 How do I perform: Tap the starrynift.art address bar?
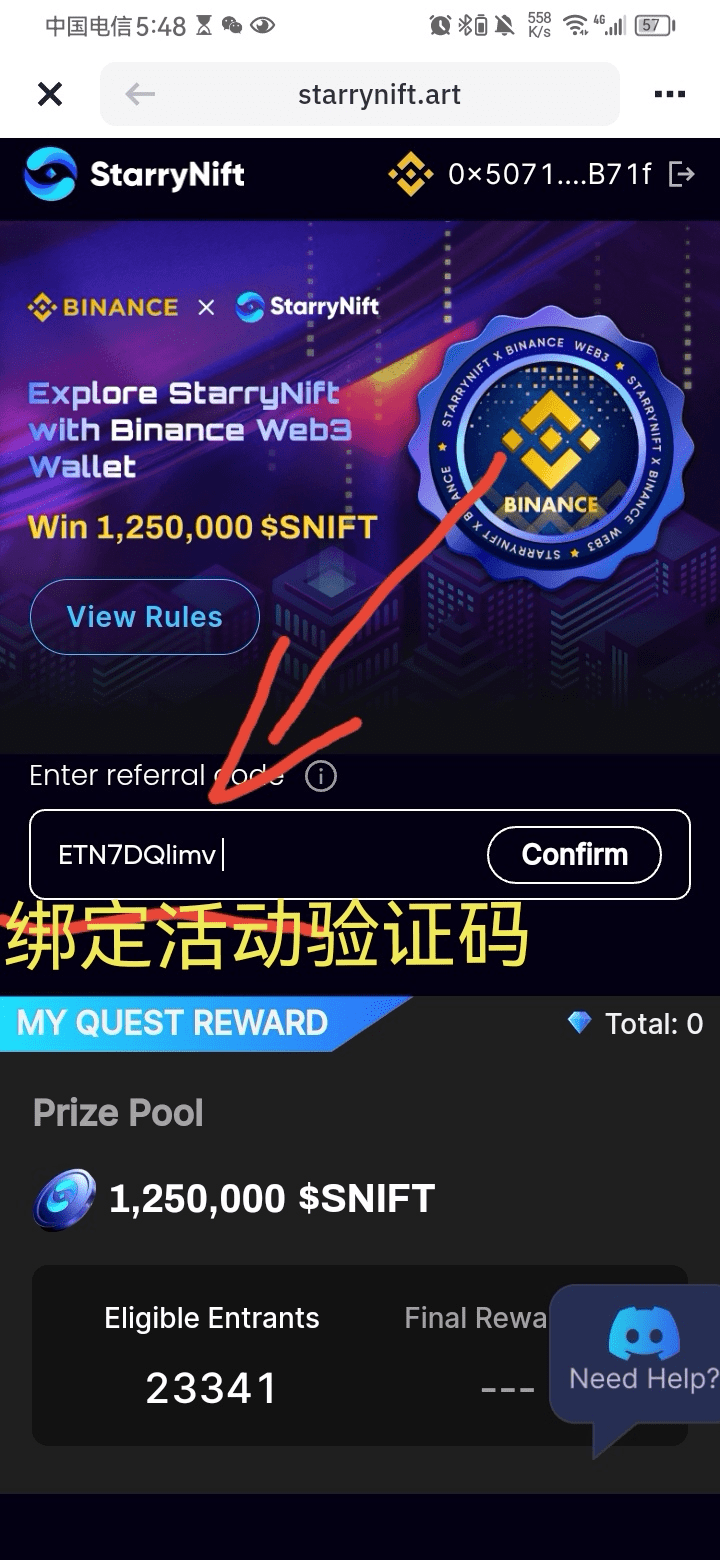pos(379,95)
